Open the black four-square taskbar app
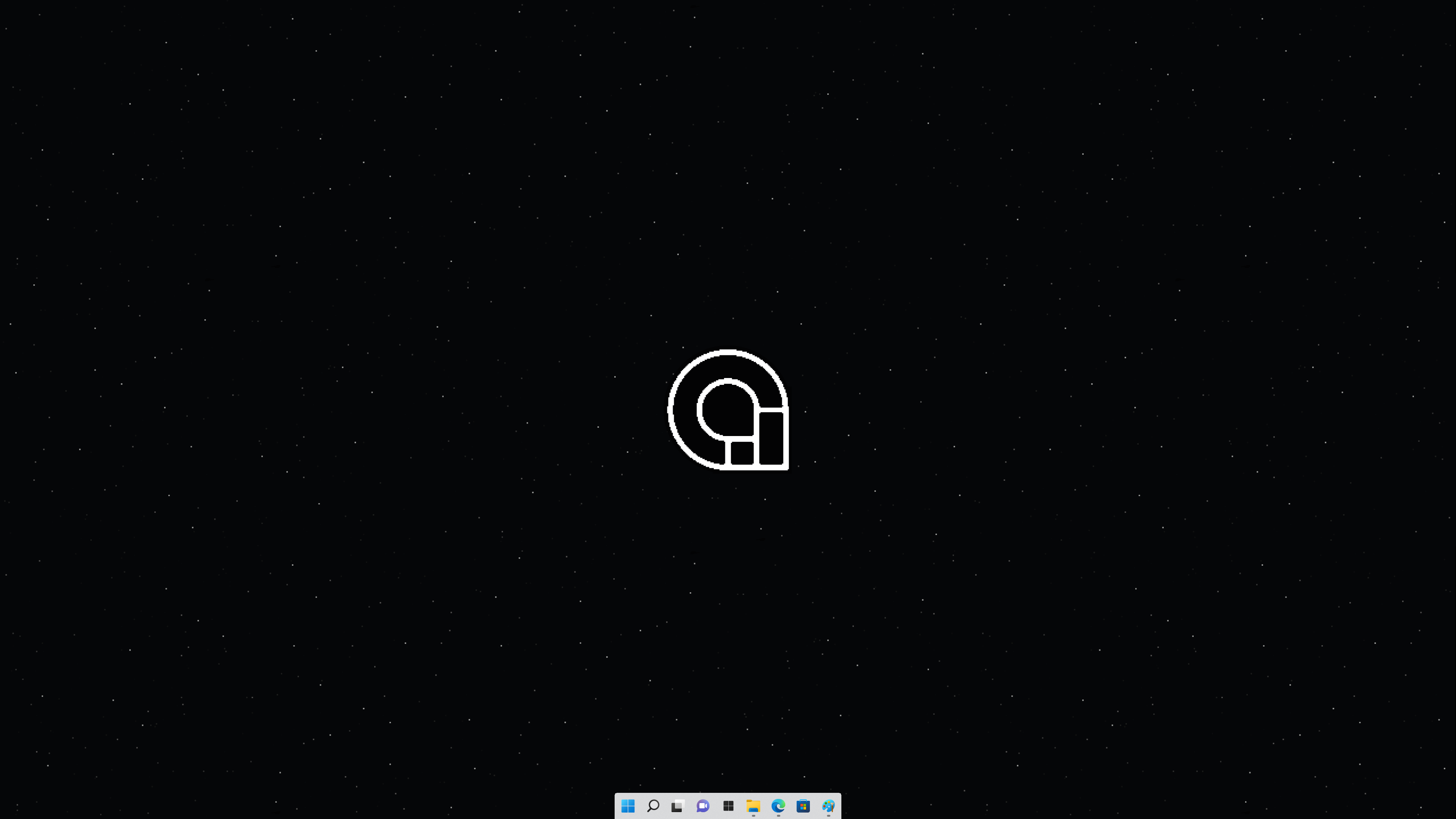The height and width of the screenshot is (819, 1456). pyautogui.click(x=728, y=806)
